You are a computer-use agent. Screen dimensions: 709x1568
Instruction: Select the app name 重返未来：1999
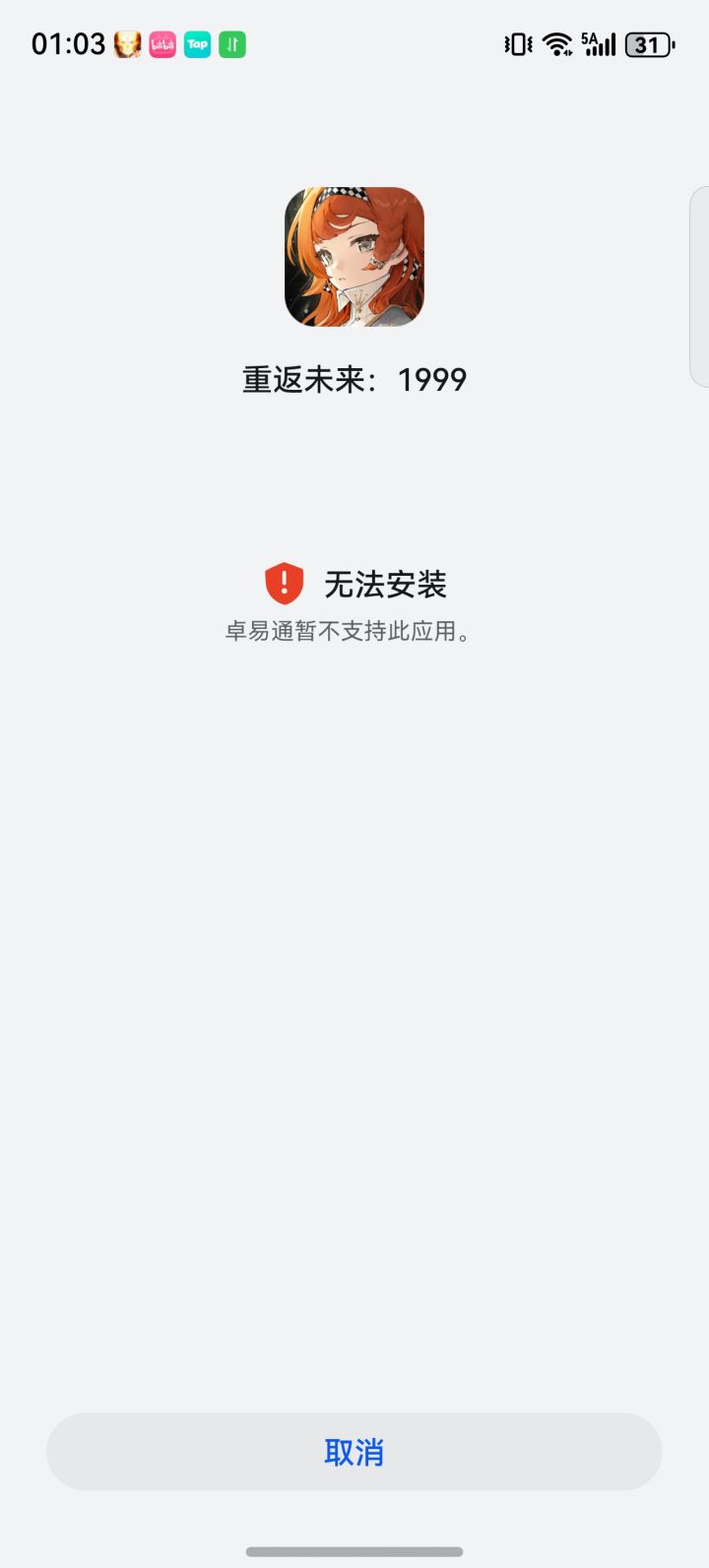(354, 379)
